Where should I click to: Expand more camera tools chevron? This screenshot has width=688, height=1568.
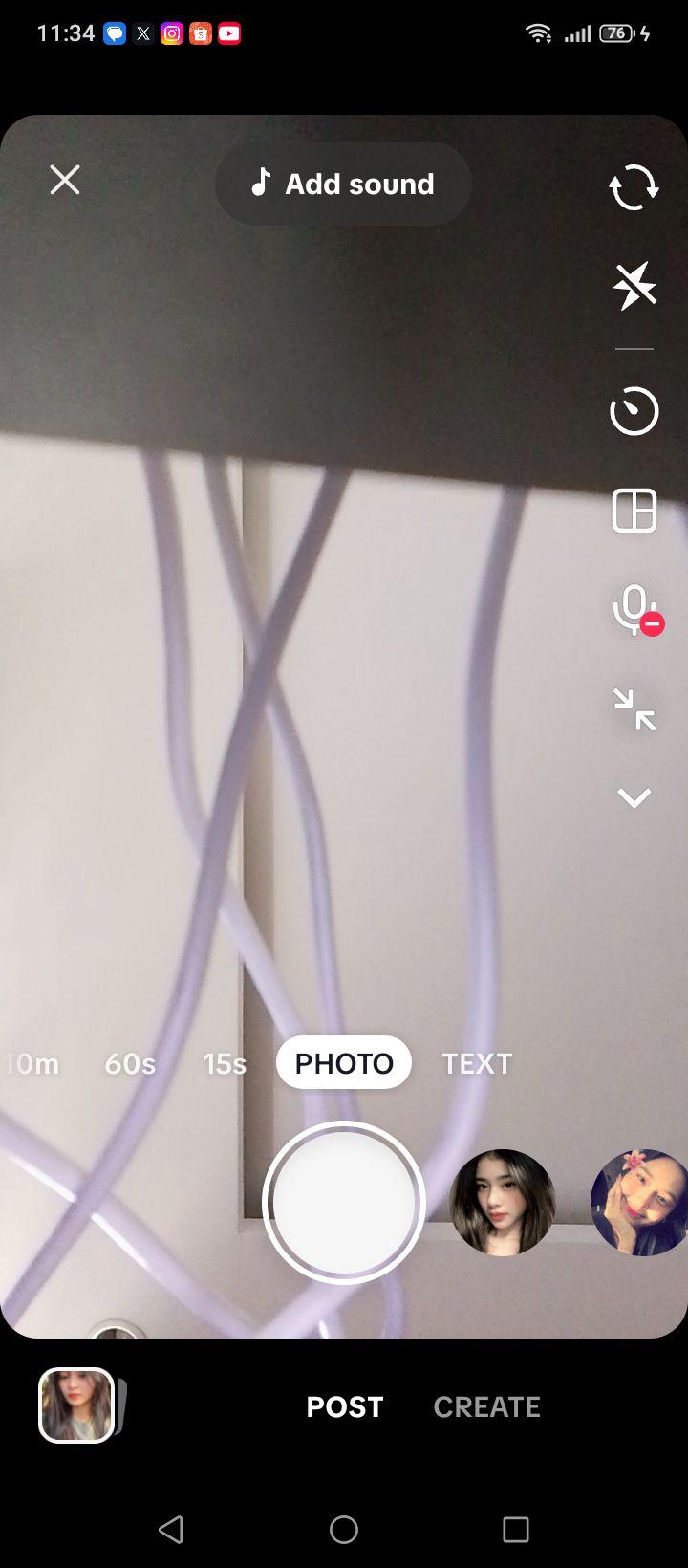(x=634, y=797)
